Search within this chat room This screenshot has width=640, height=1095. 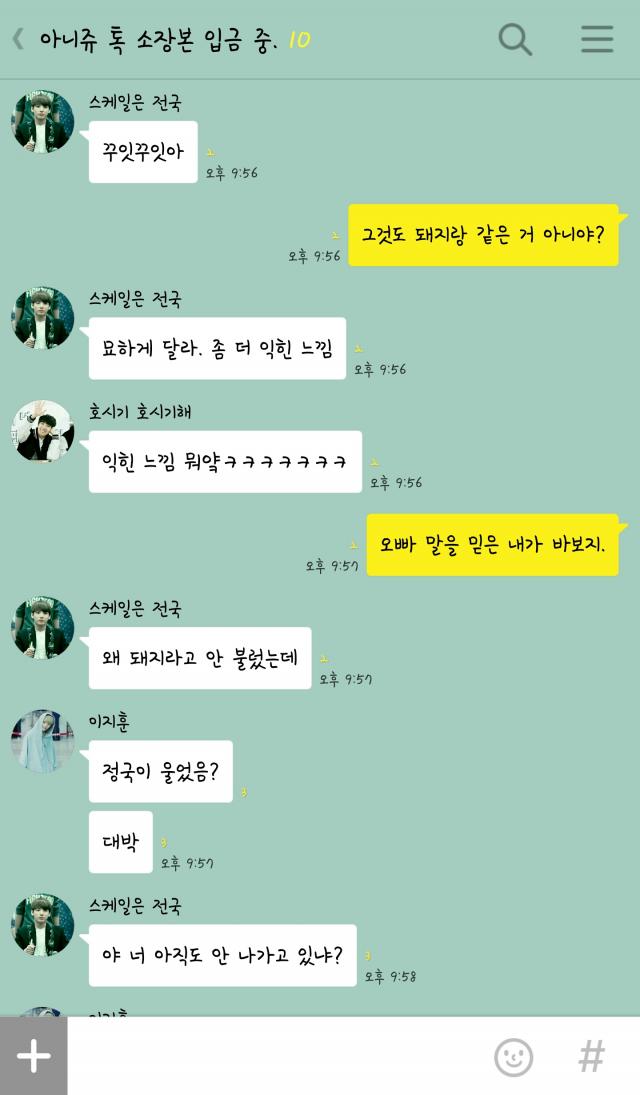coord(515,39)
